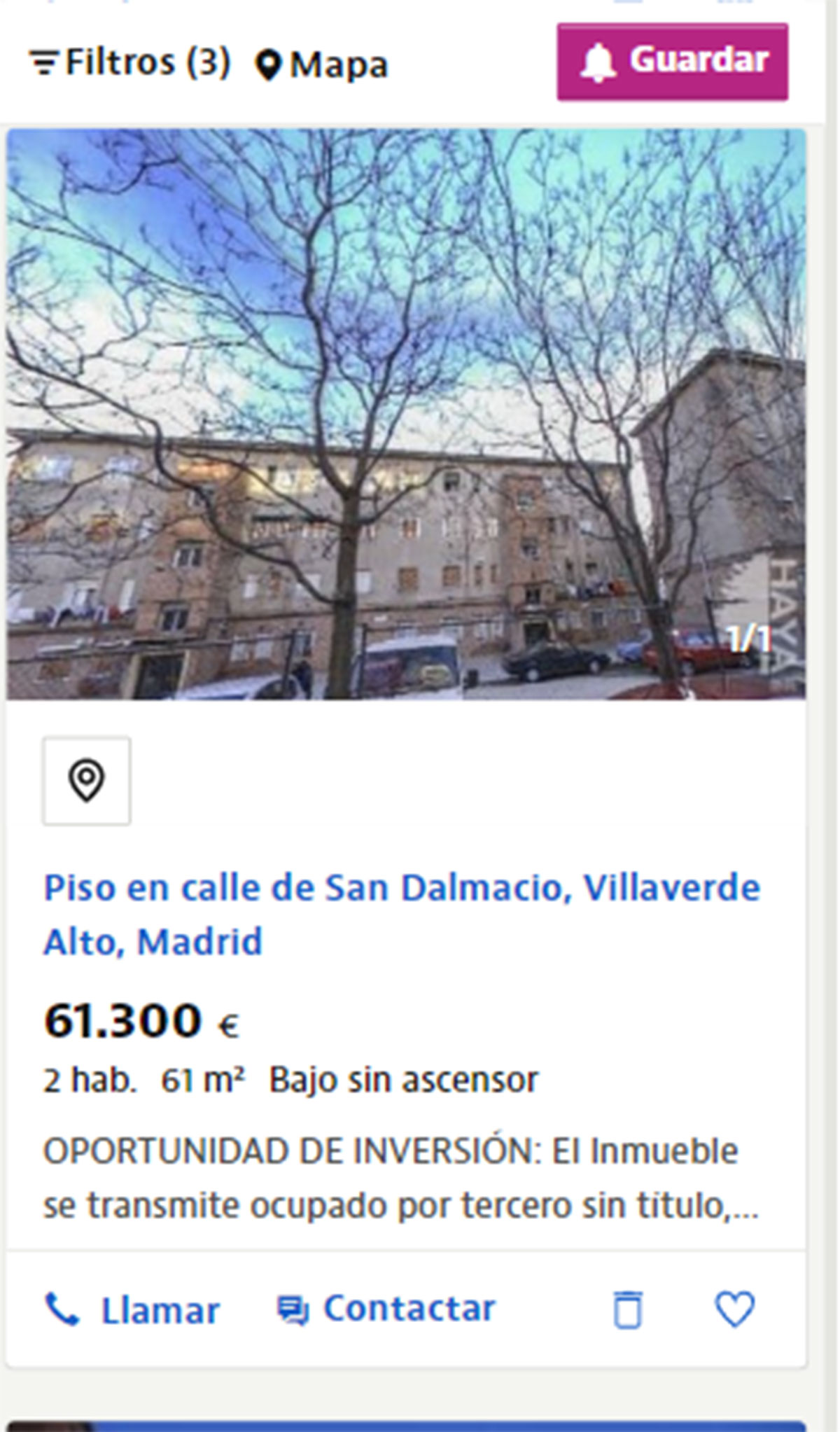Viewport: 840px width, 1432px height.
Task: Open Filtros (3) filter options
Action: coord(129,63)
